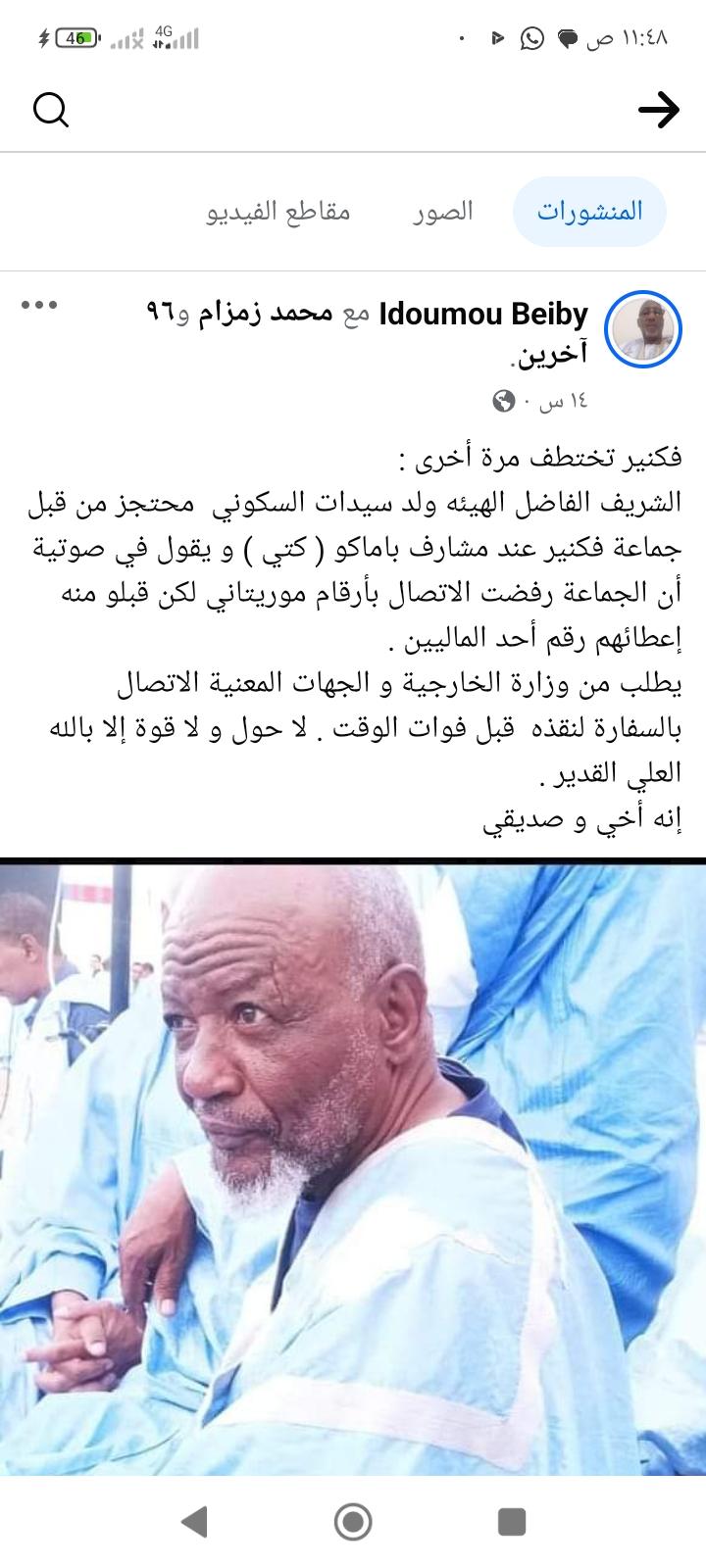Open tagged profile محمد زمزام
The width and height of the screenshot is (706, 1568).
pos(263,314)
